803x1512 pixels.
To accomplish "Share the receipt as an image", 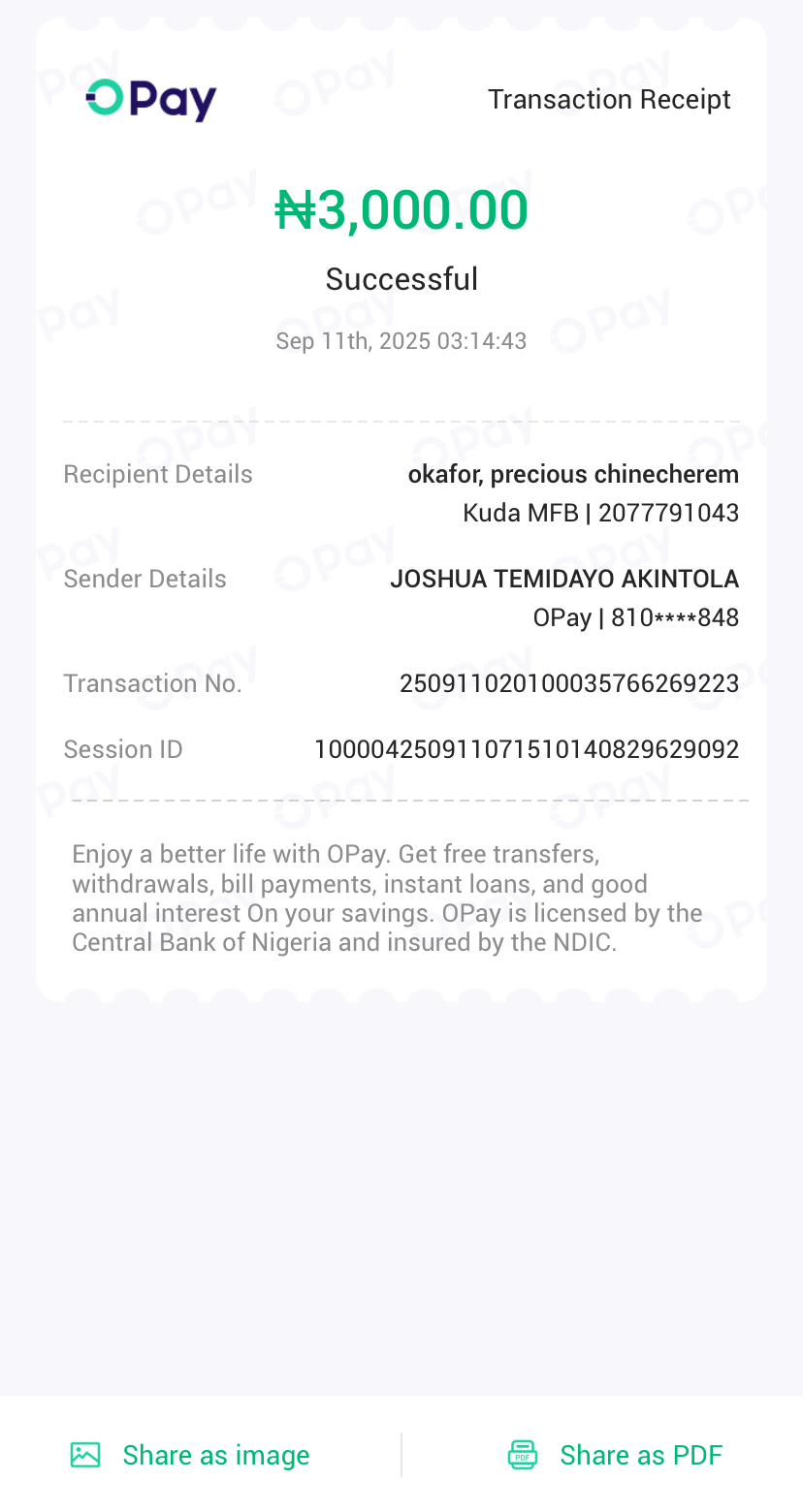I will 191,1455.
